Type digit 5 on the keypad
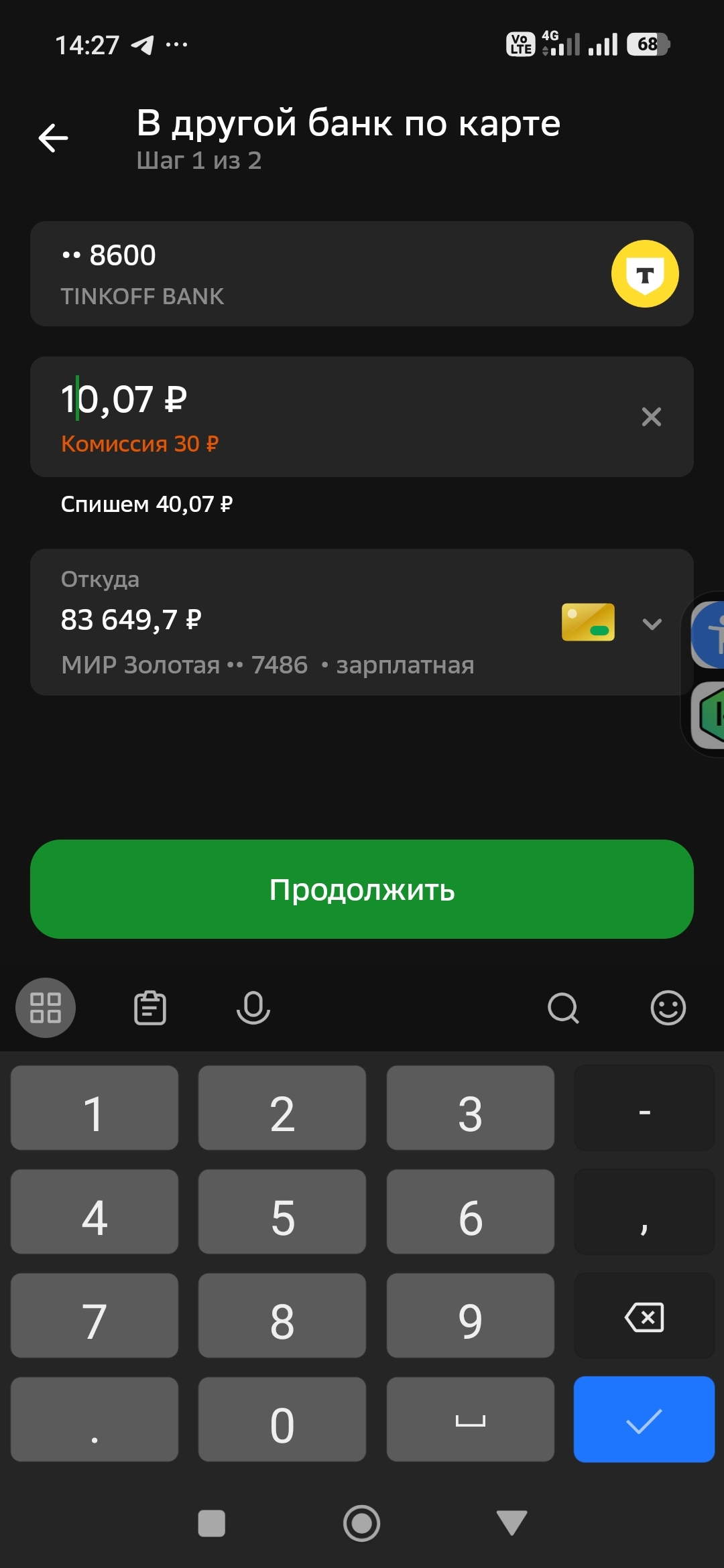Viewport: 724px width, 1568px height. (282, 1212)
